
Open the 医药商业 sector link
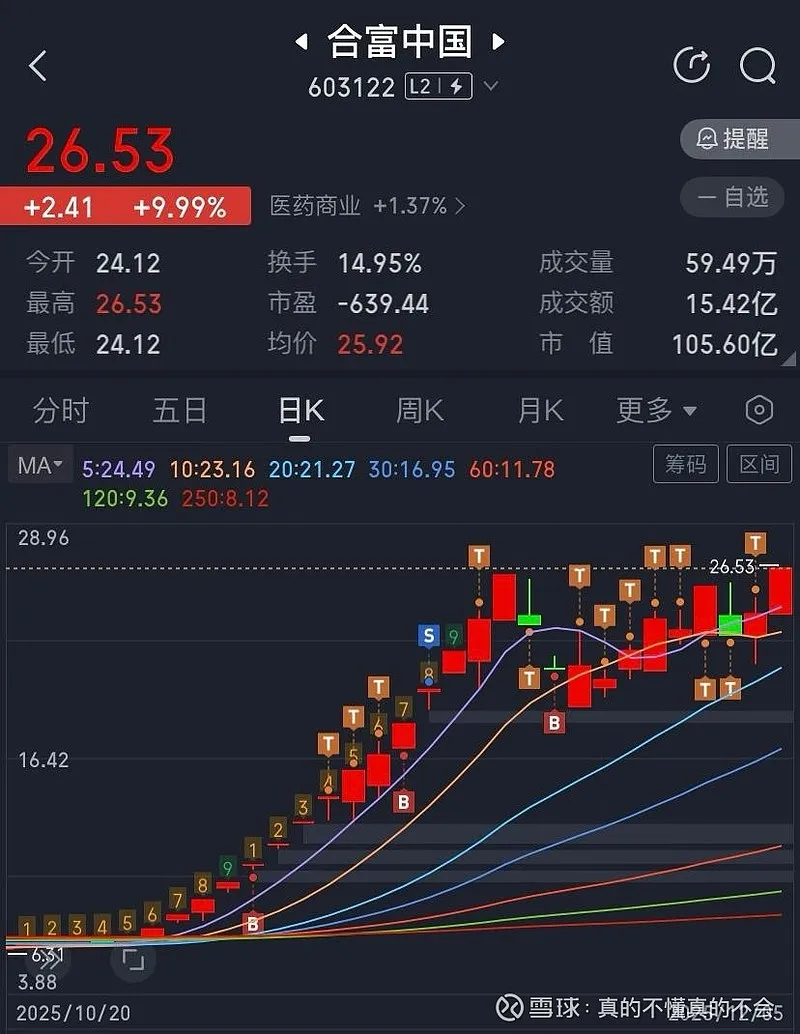click(367, 206)
